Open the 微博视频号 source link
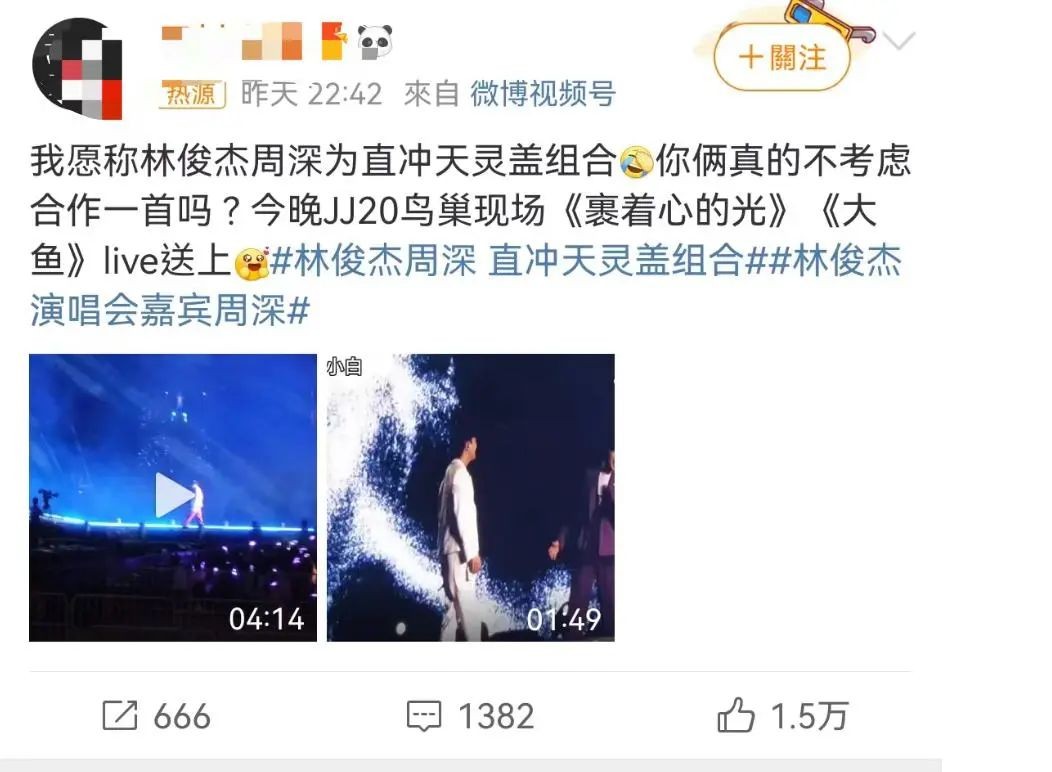This screenshot has height=772, width=1052. click(x=543, y=94)
